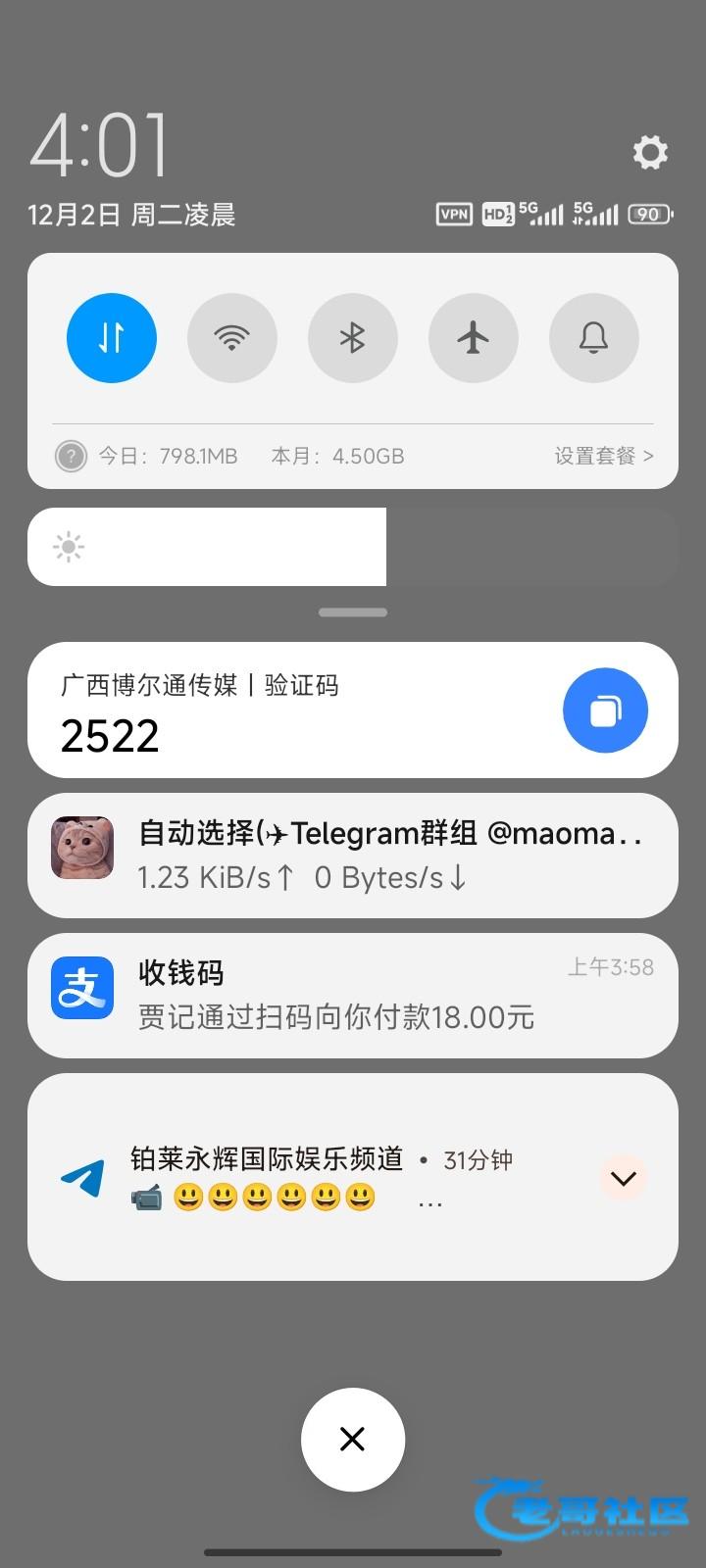706x1568 pixels.
Task: Open the 收钱码 Alipay payment notification
Action: tap(353, 996)
